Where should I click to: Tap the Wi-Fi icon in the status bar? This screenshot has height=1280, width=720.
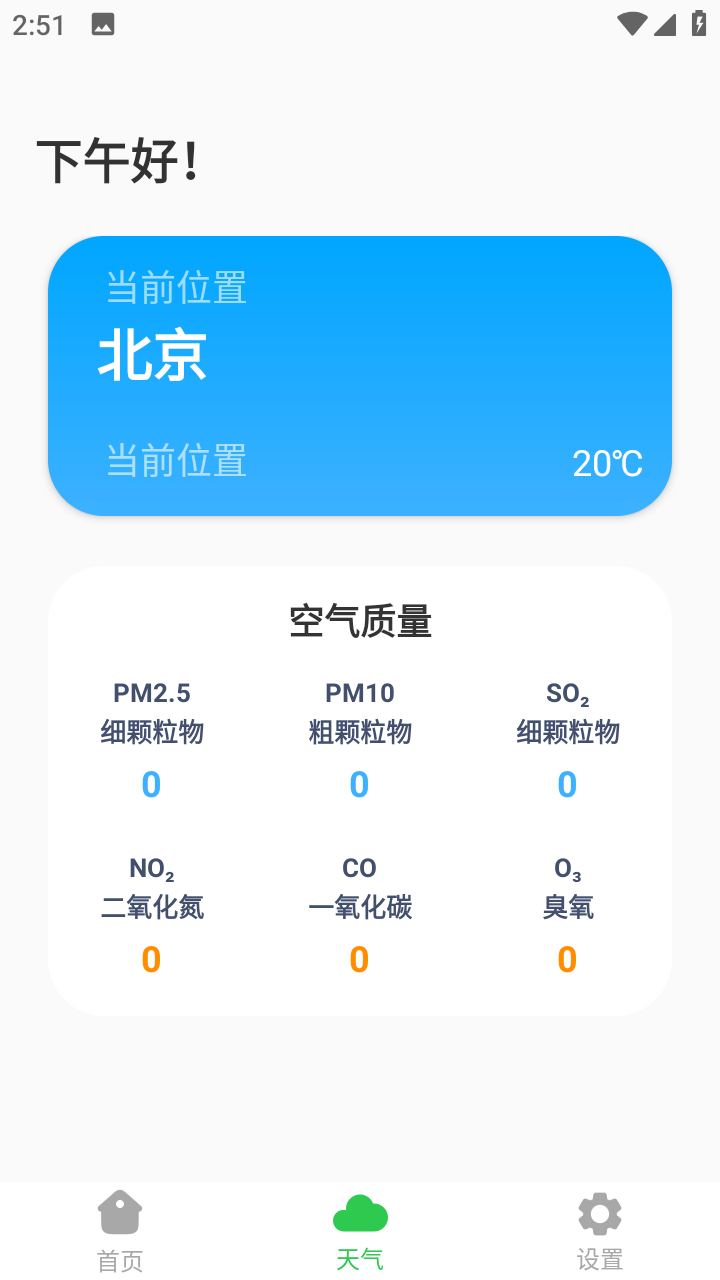tap(631, 22)
